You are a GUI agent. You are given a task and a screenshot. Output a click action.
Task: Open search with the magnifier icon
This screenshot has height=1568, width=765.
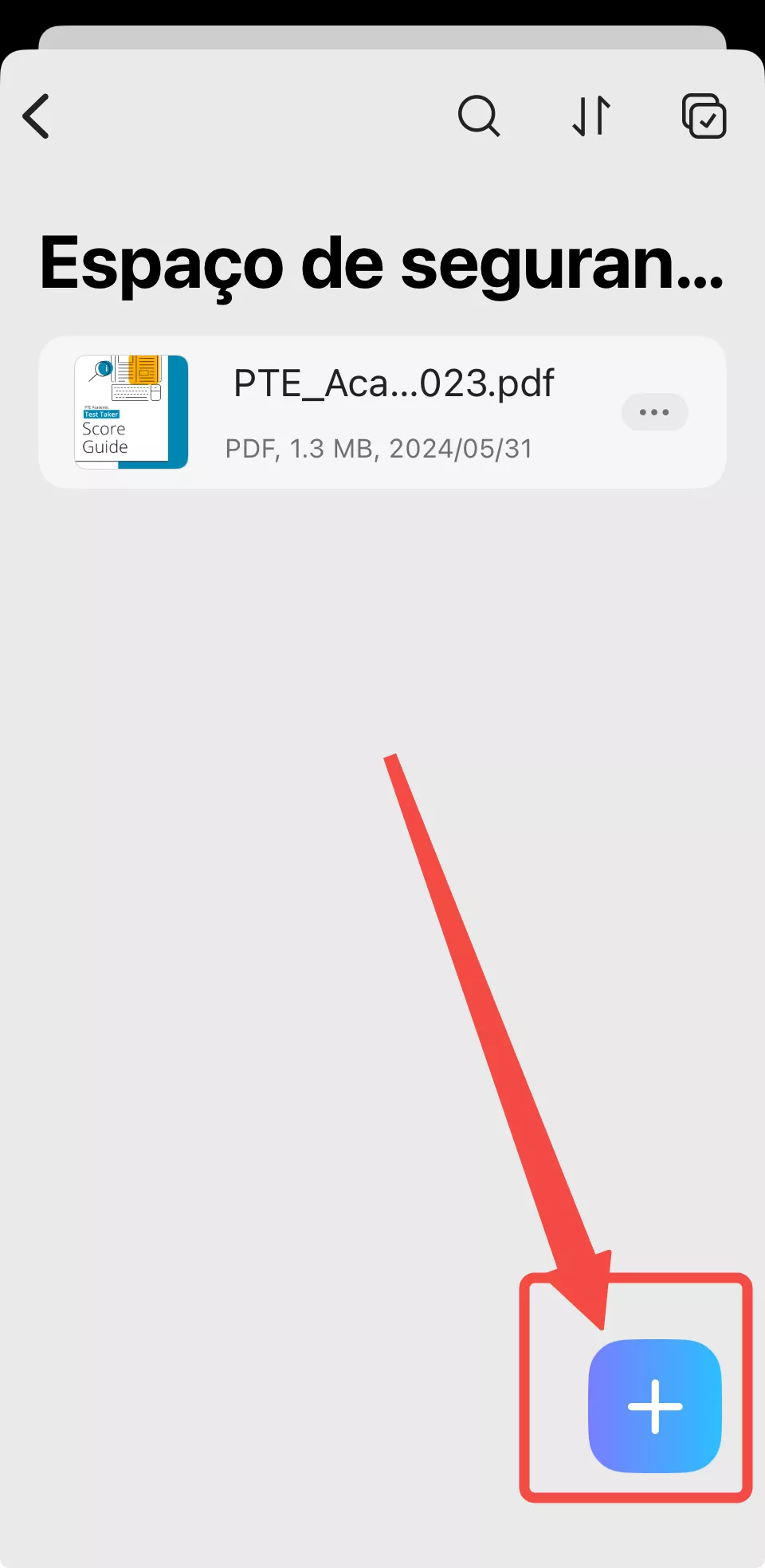[x=478, y=116]
